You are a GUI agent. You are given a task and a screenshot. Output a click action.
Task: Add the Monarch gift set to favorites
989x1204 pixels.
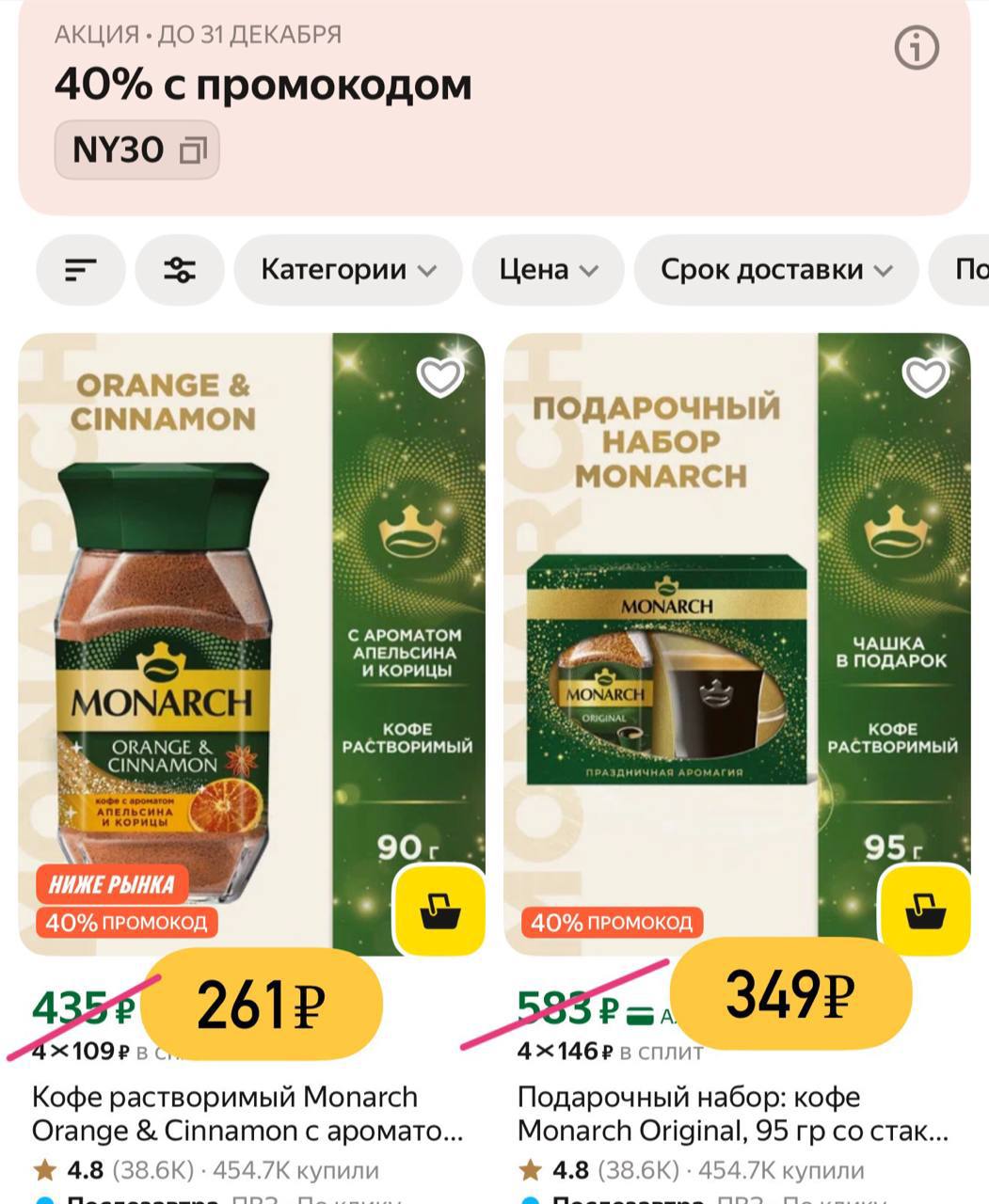pos(924,378)
